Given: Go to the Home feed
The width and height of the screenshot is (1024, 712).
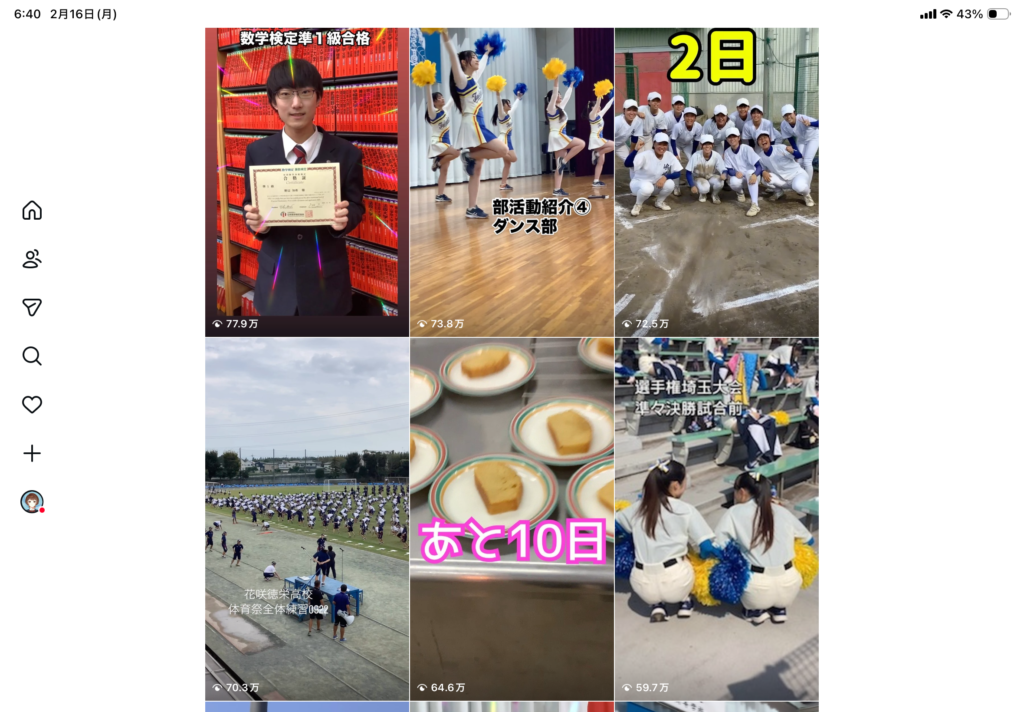Looking at the screenshot, I should pos(32,210).
